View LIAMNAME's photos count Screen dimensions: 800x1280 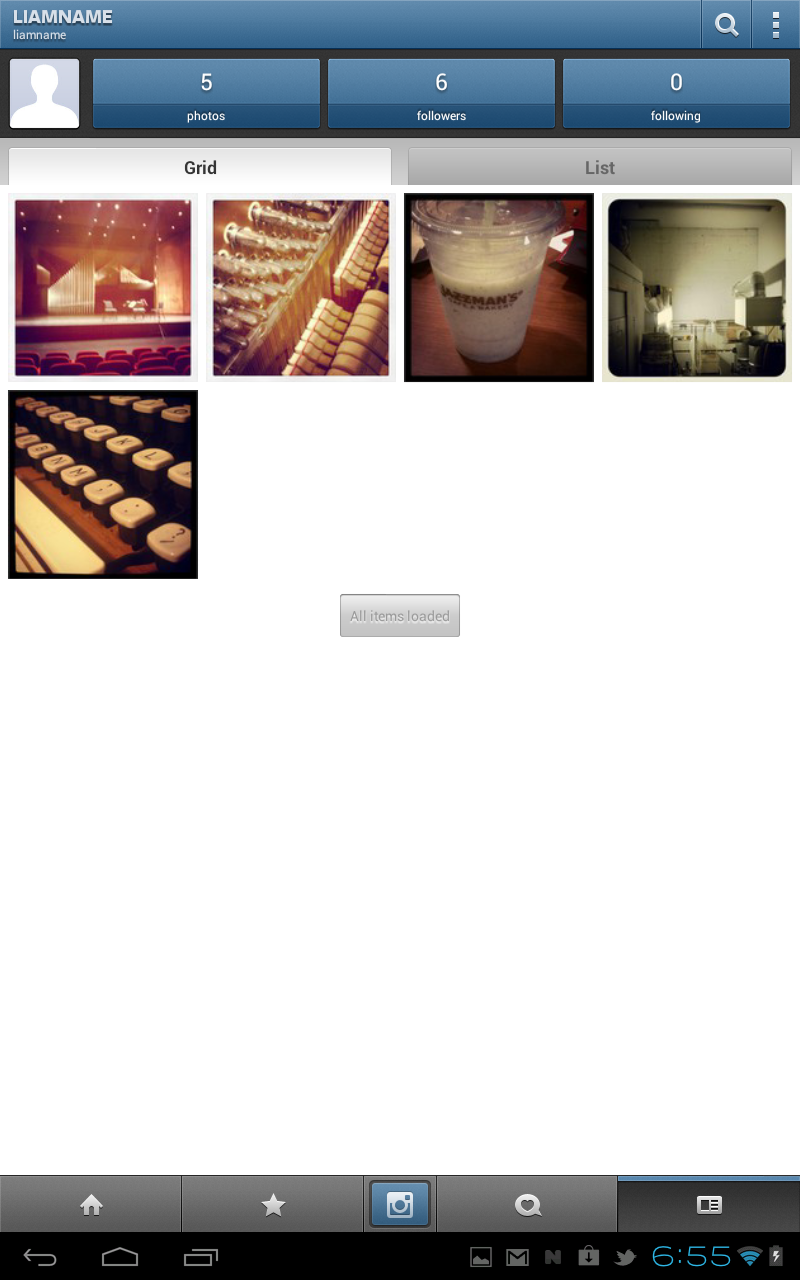205,93
